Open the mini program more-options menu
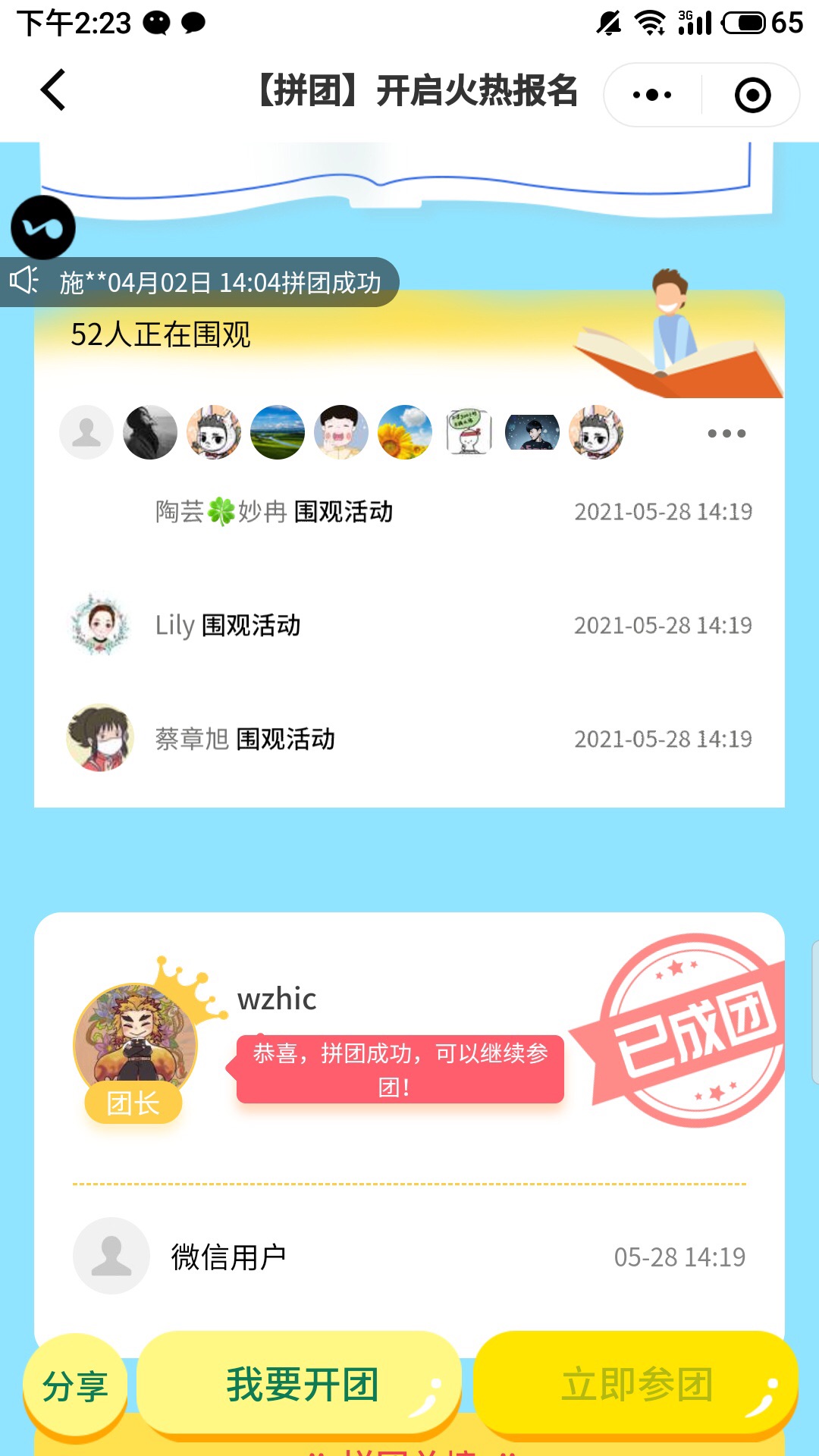Image resolution: width=819 pixels, height=1456 pixels. click(x=652, y=96)
